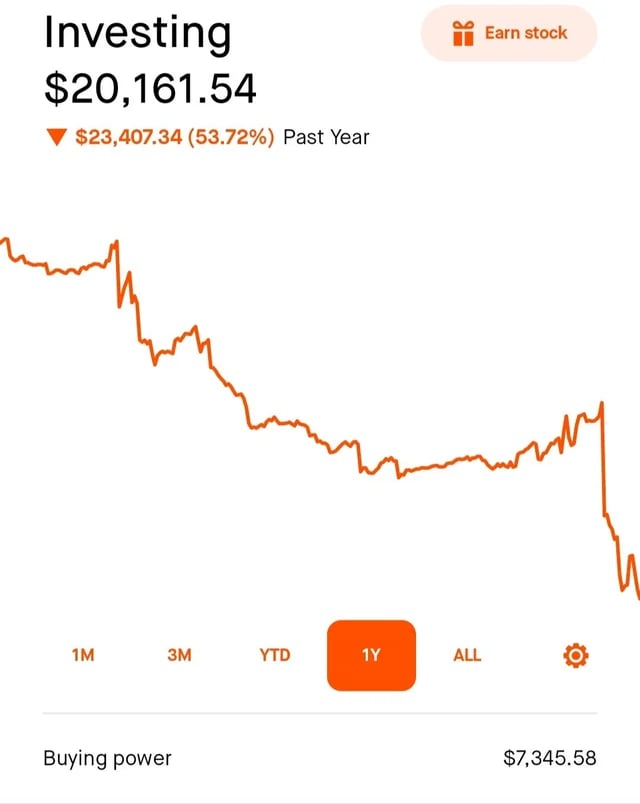This screenshot has height=804, width=640.
Task: View ALL time performance chart
Action: click(x=467, y=655)
